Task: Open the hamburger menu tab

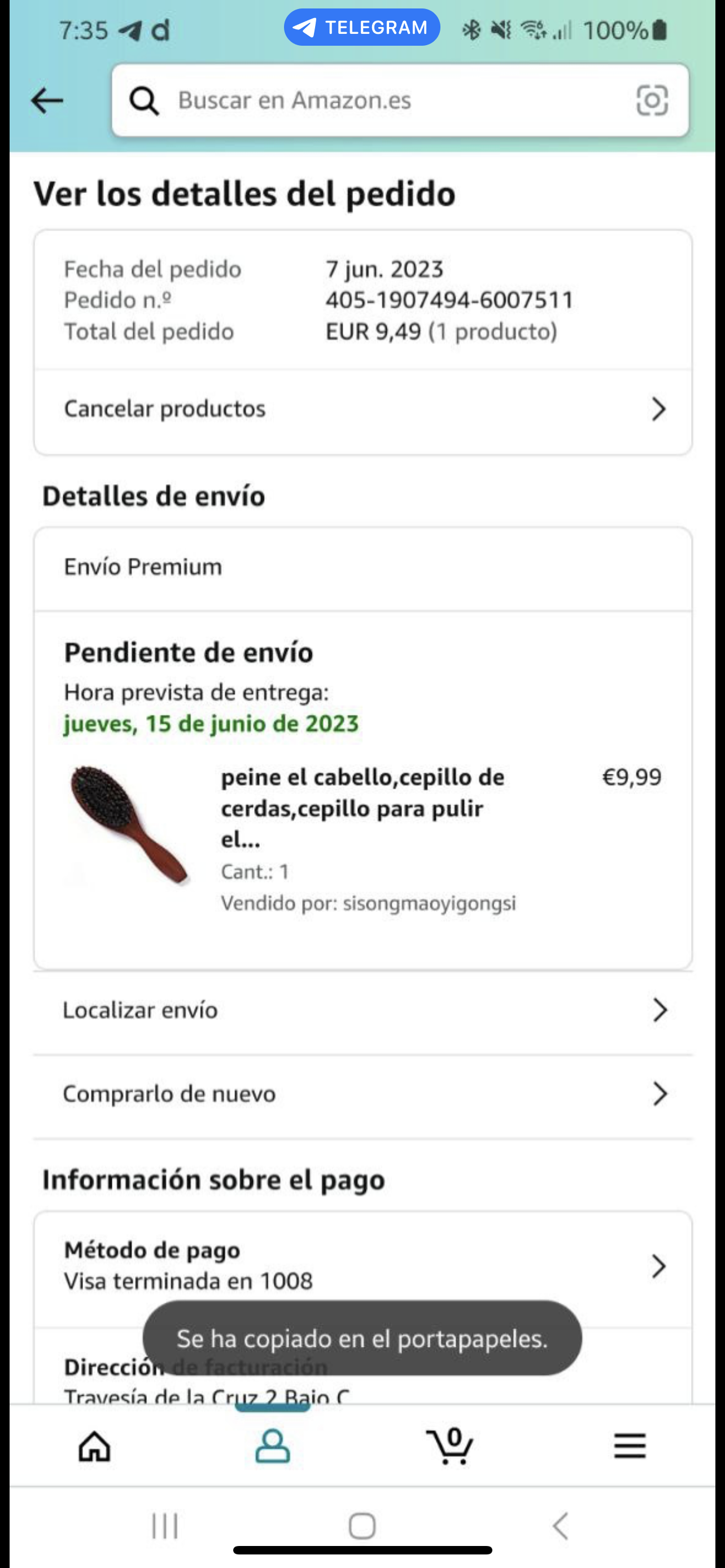Action: click(x=630, y=1446)
